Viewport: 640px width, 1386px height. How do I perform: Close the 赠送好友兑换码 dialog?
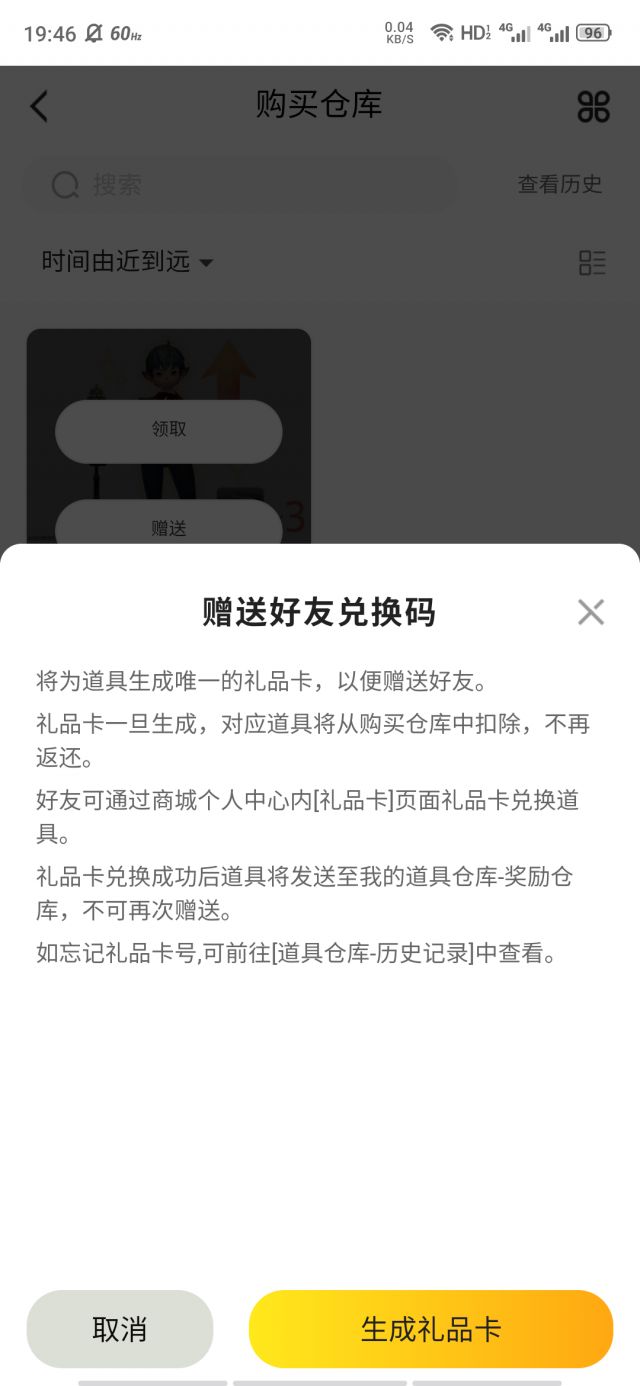(x=591, y=612)
